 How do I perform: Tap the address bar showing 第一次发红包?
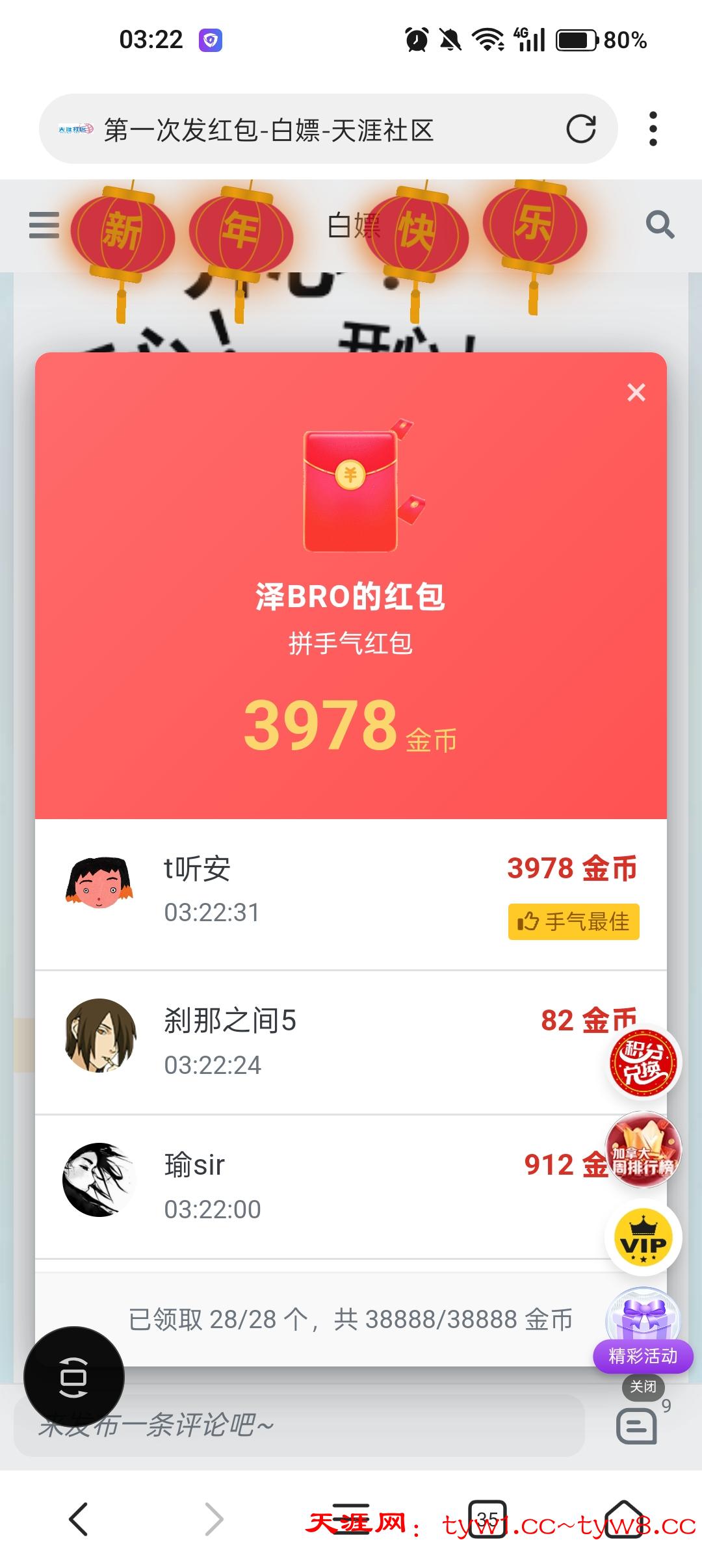312,129
